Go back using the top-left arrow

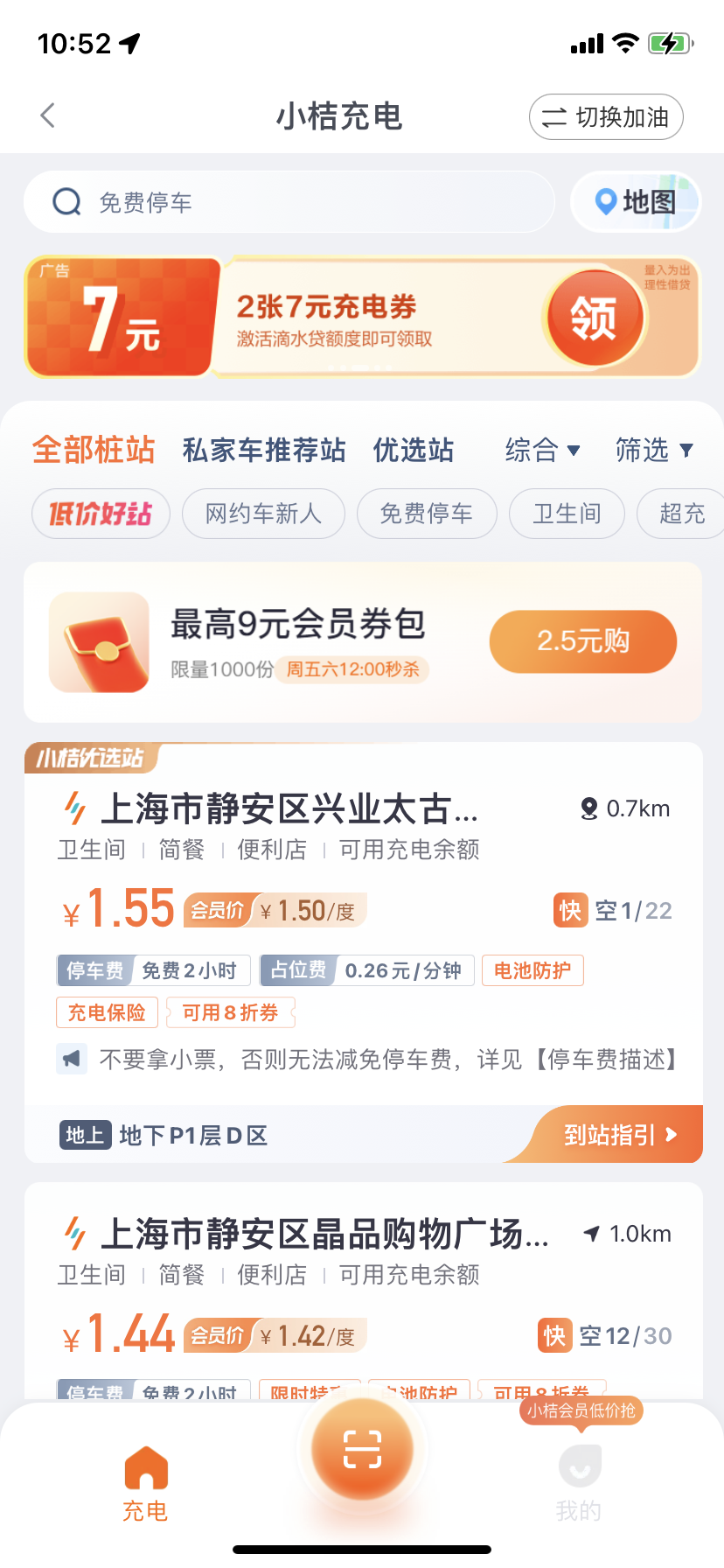click(x=48, y=115)
